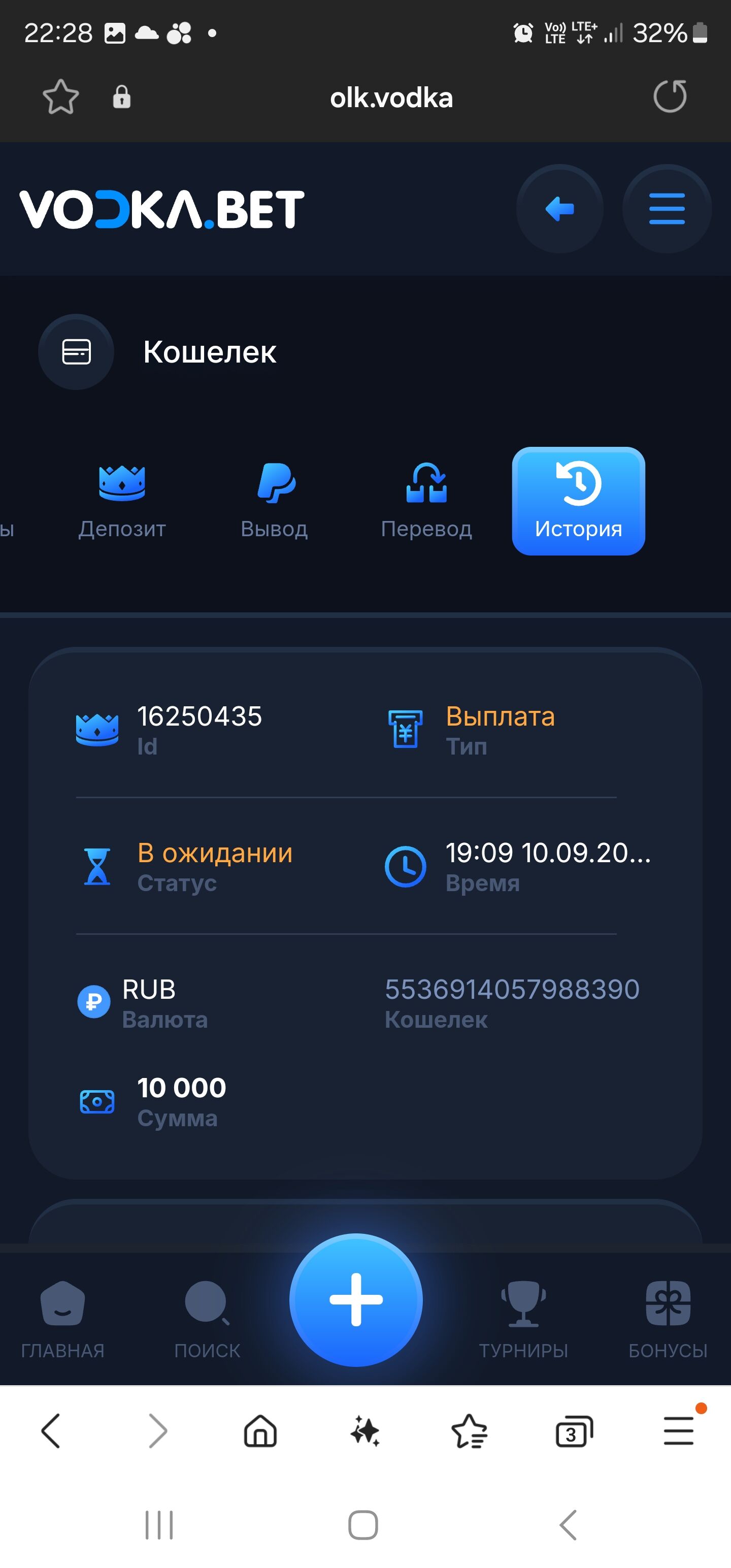The height and width of the screenshot is (1568, 731).
Task: Reload the page in the browser
Action: pyautogui.click(x=670, y=97)
